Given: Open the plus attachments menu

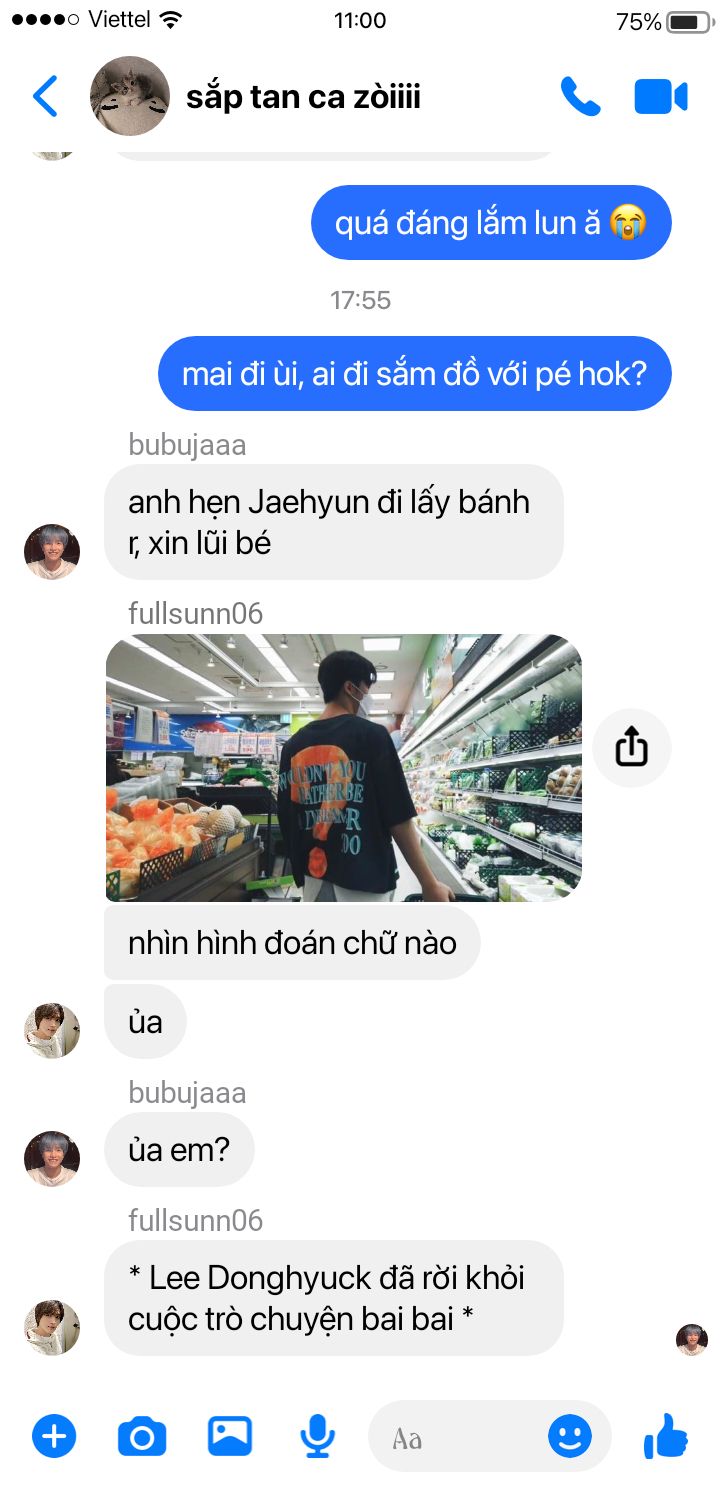Looking at the screenshot, I should [x=54, y=1437].
